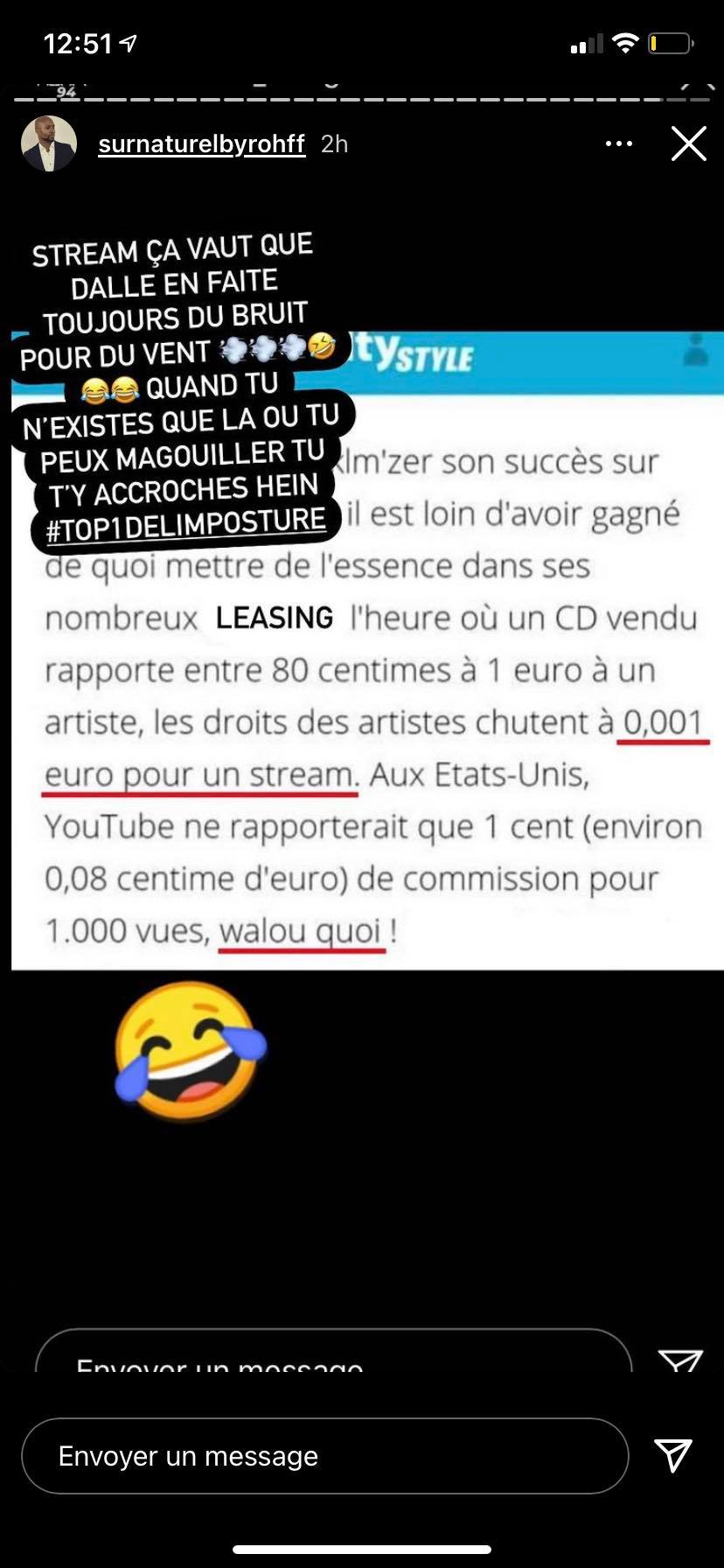Image resolution: width=724 pixels, height=1568 pixels.
Task: Open the story overflow menu
Action: pos(619,143)
